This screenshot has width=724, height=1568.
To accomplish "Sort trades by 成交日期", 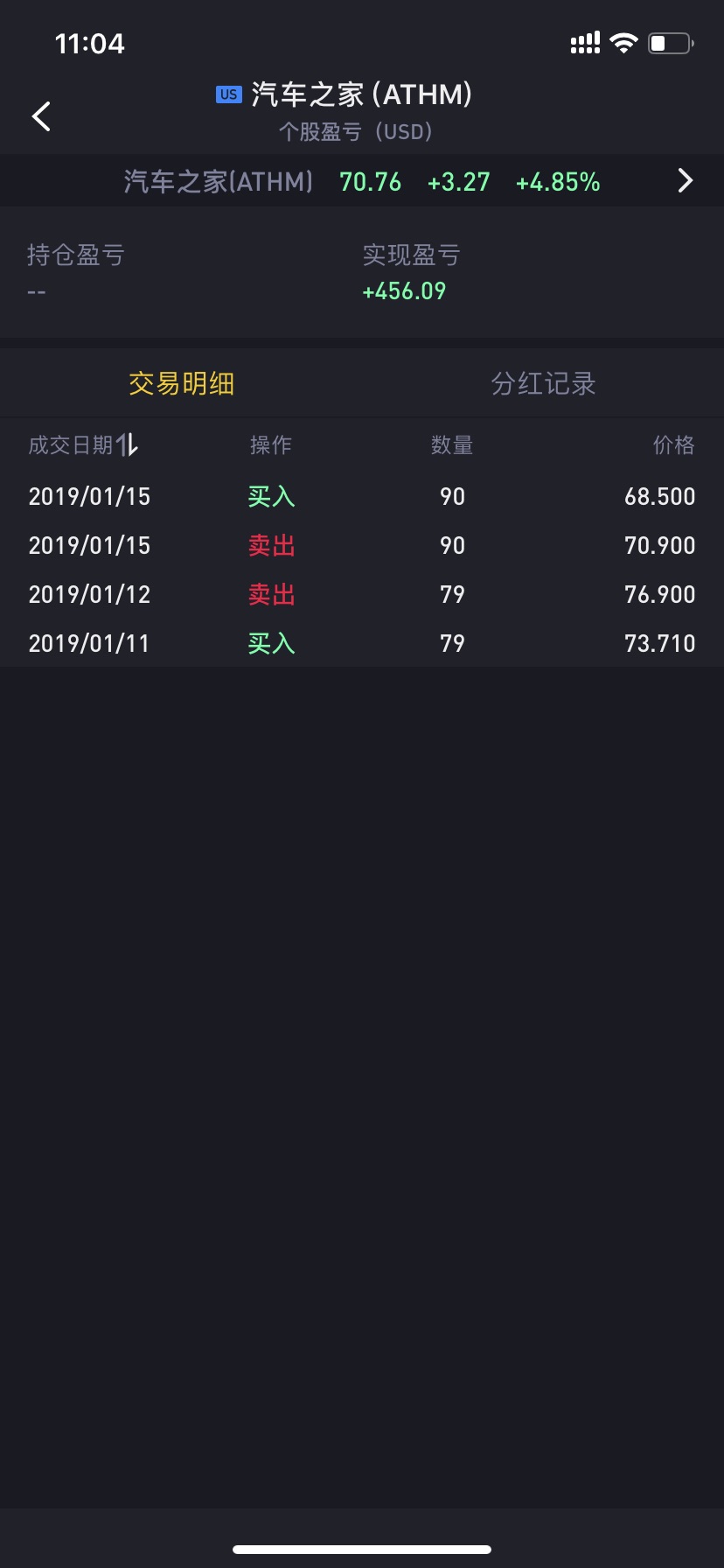I will click(84, 445).
